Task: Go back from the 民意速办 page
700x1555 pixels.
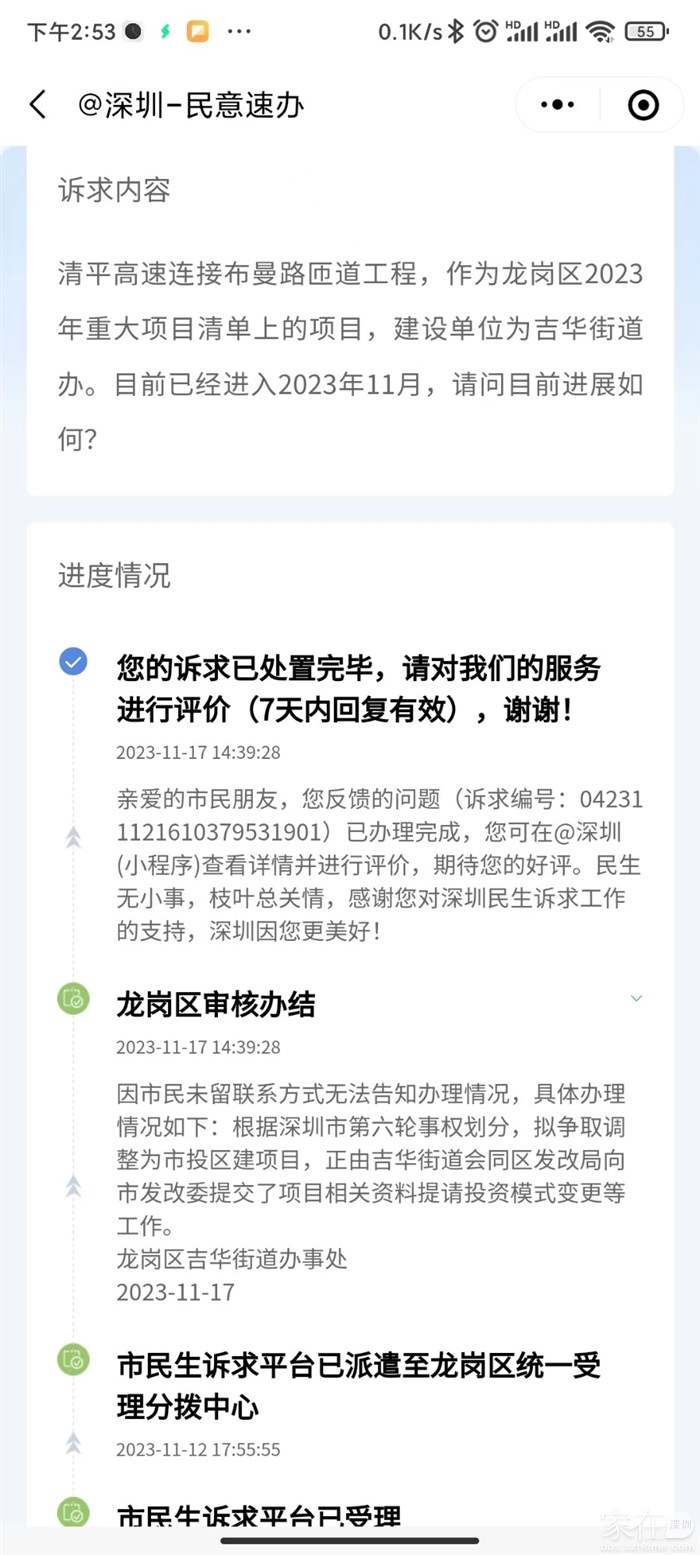Action: 38,104
